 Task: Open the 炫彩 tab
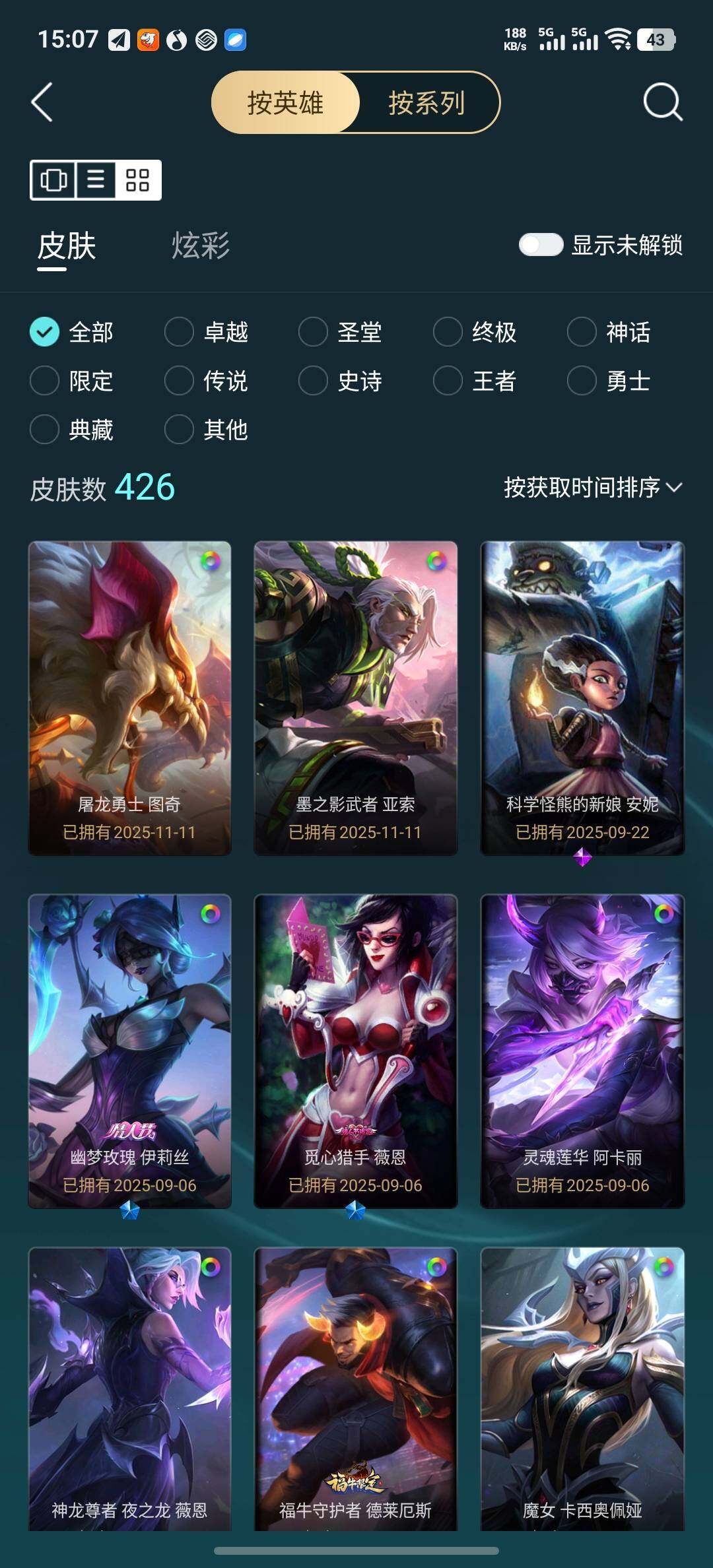(x=201, y=245)
